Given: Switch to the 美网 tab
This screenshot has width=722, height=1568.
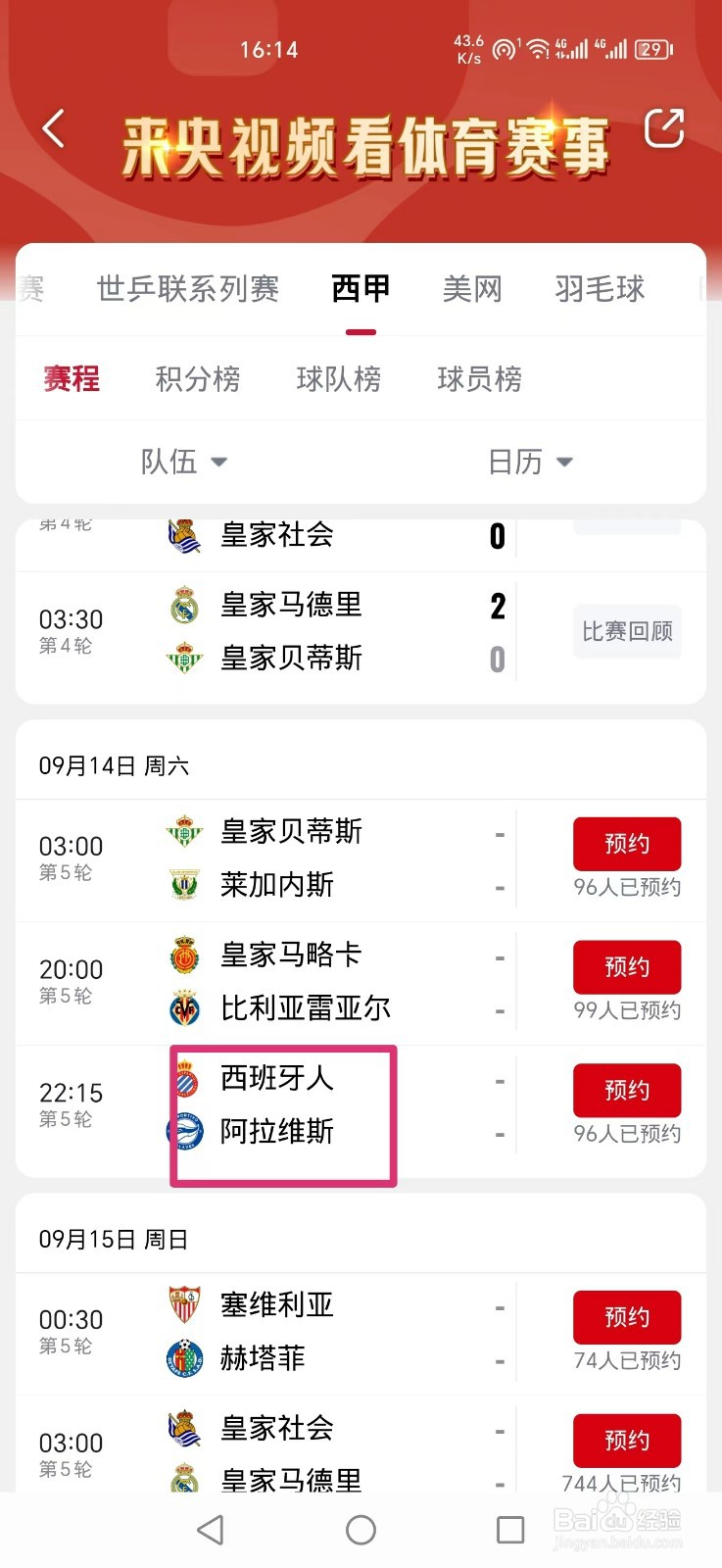Looking at the screenshot, I should tap(472, 289).
